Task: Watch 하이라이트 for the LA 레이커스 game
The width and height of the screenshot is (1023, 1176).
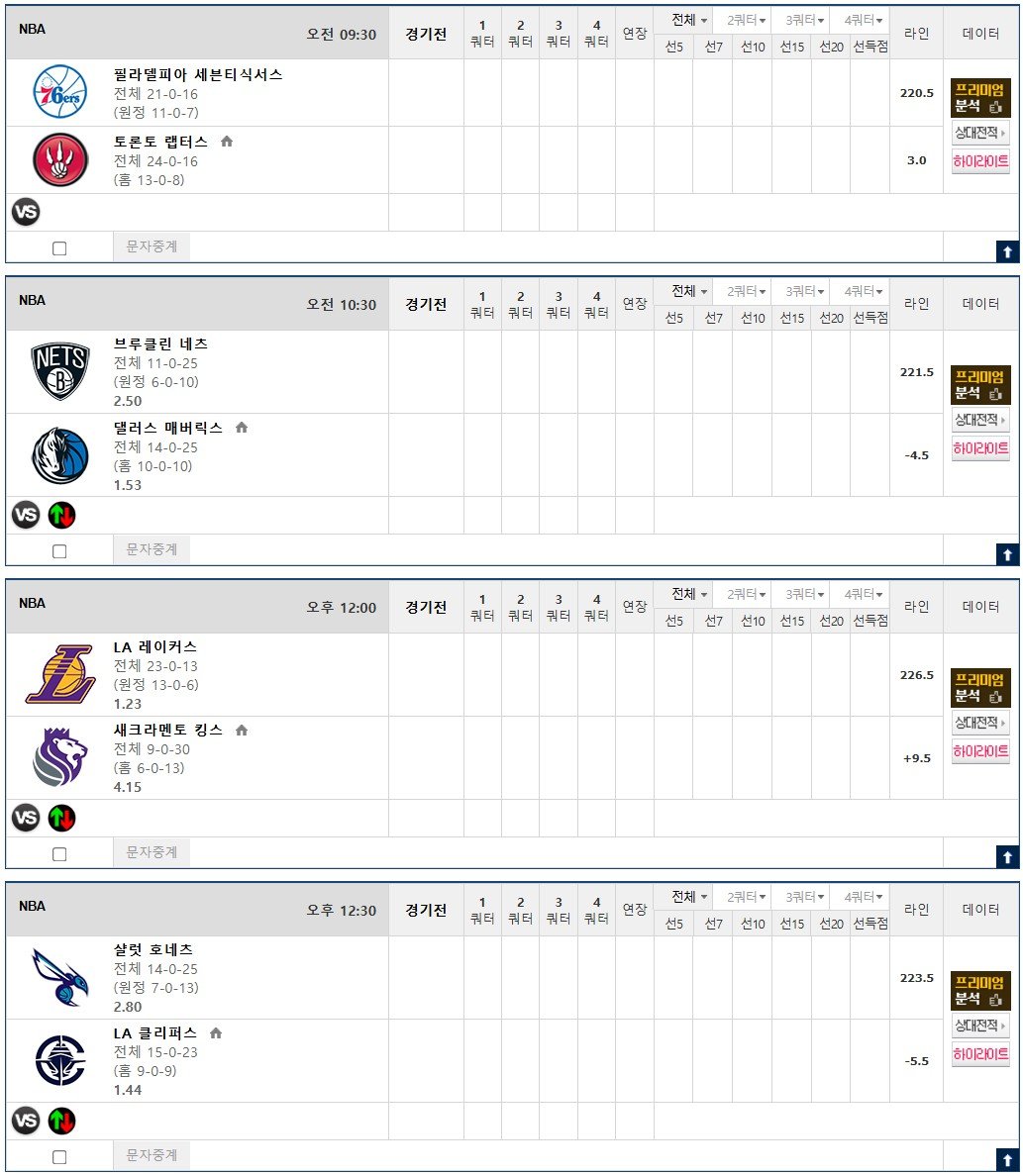Action: point(980,751)
